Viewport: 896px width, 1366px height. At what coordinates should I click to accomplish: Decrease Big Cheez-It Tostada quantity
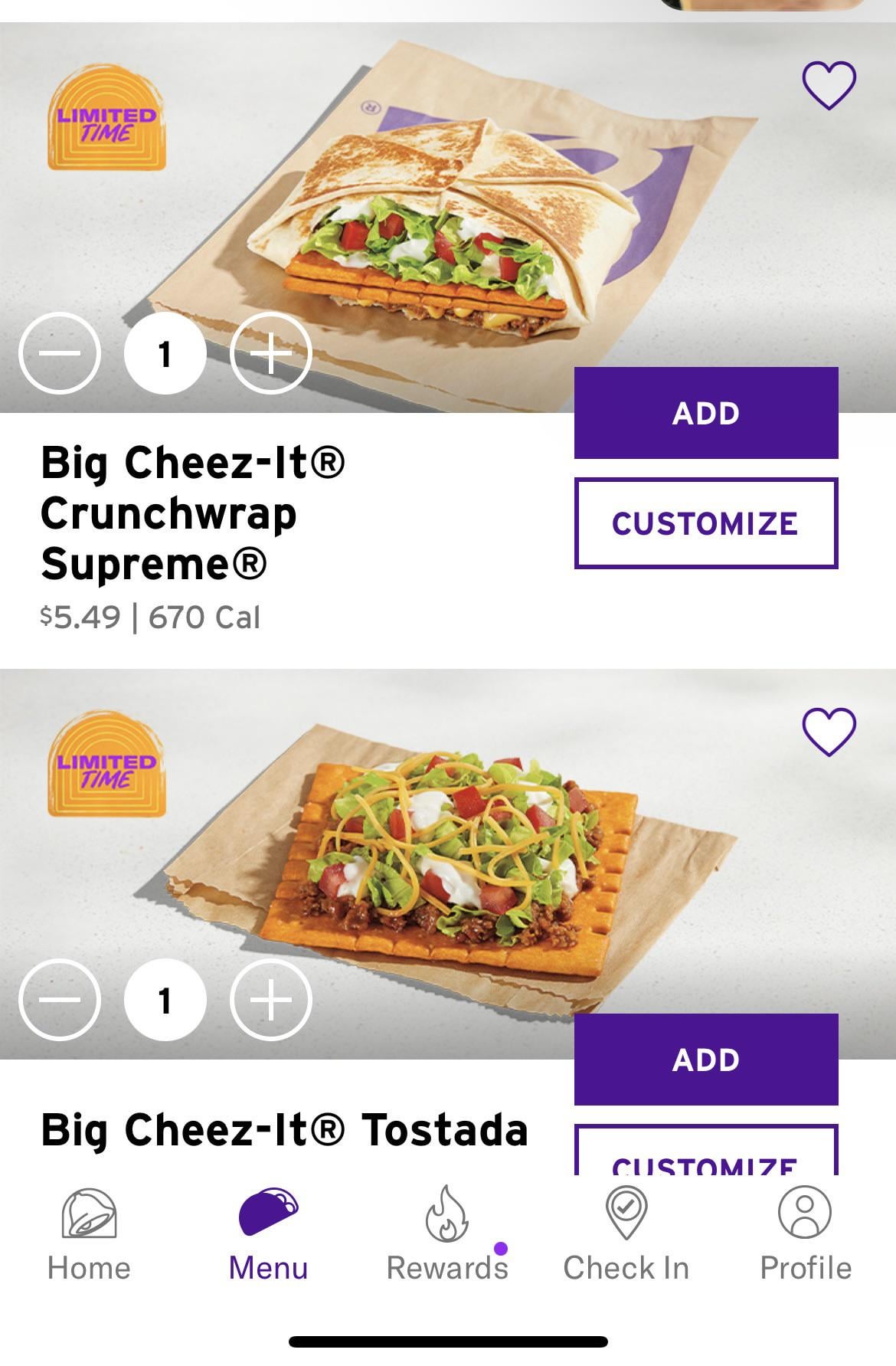click(60, 1000)
